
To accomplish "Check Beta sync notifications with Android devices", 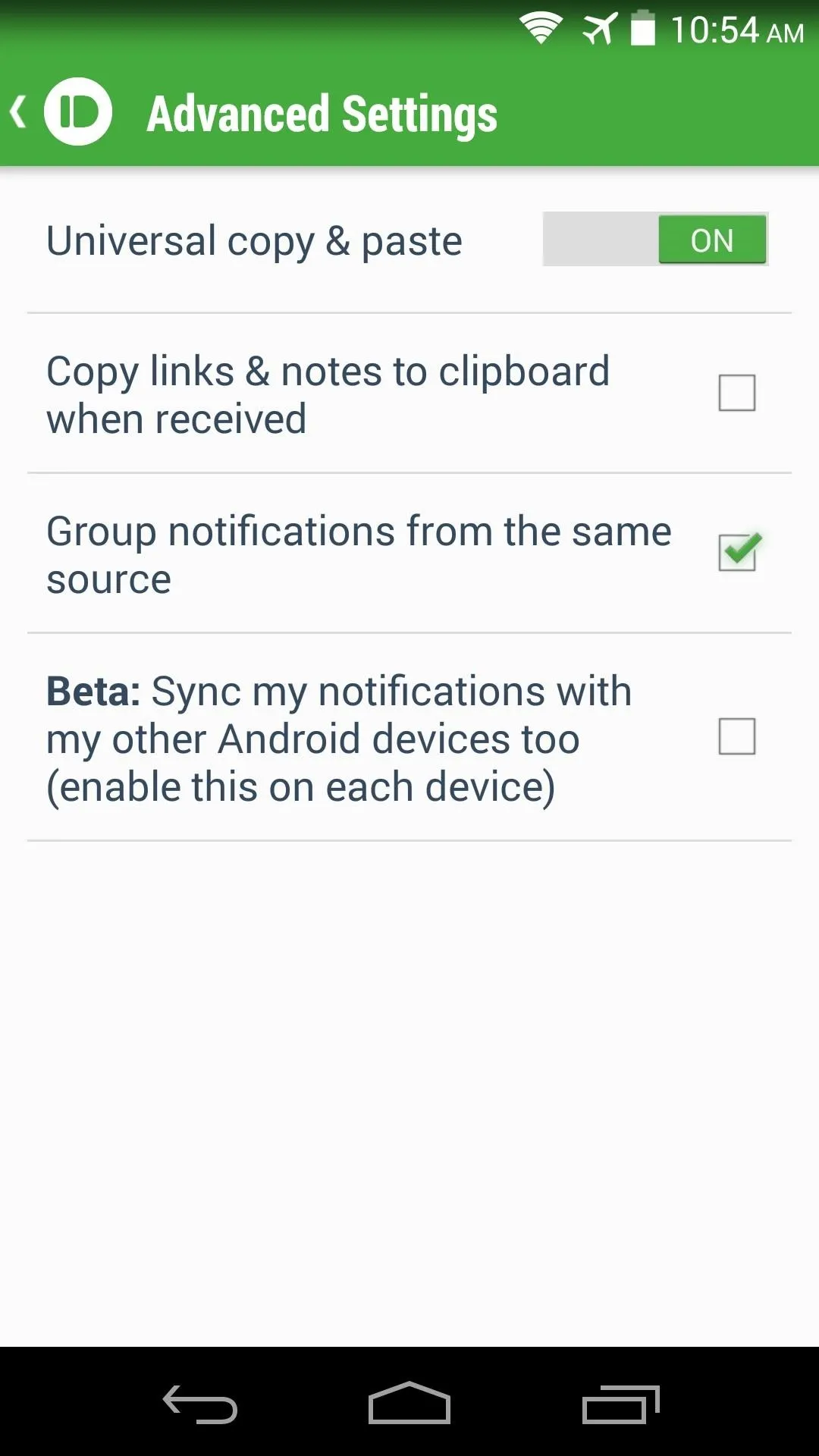I will tap(736, 736).
